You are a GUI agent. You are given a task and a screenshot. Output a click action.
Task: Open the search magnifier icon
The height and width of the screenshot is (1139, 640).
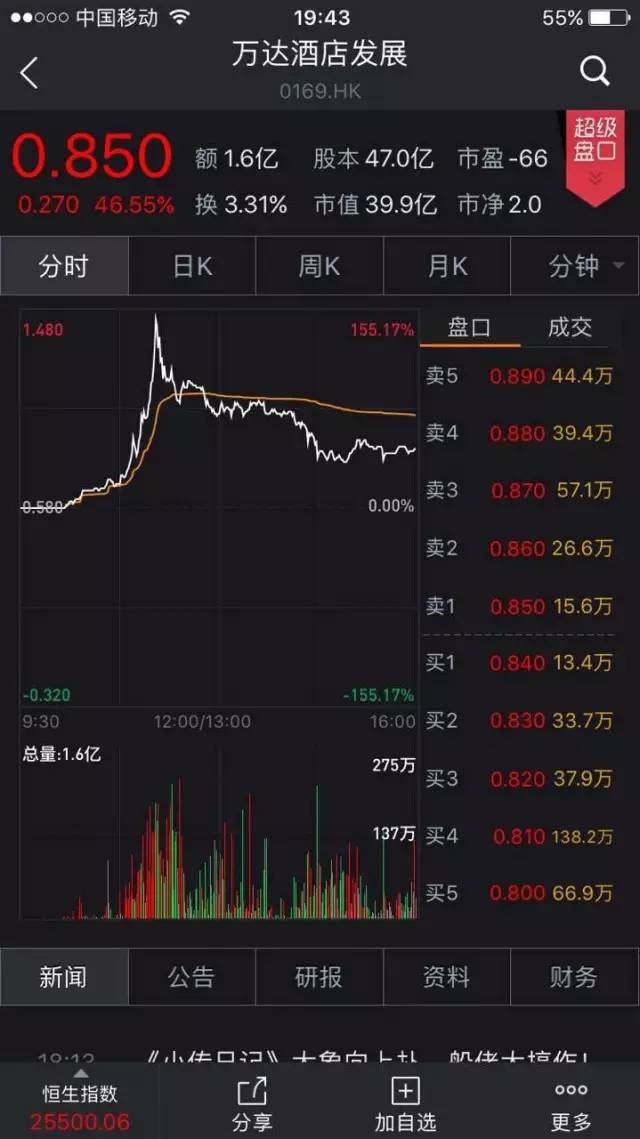pos(595,71)
